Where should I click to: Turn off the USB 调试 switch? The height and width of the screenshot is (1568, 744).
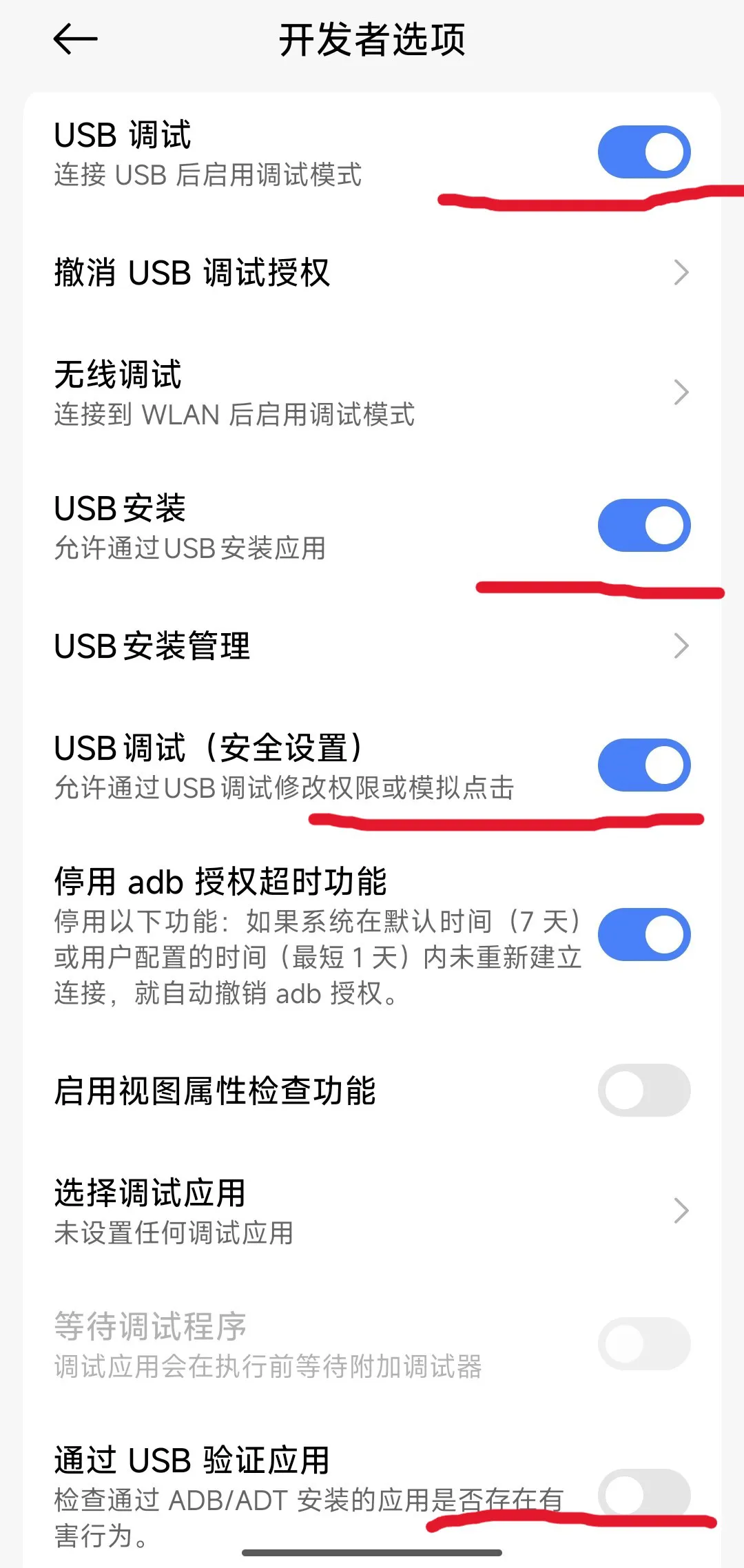click(643, 152)
